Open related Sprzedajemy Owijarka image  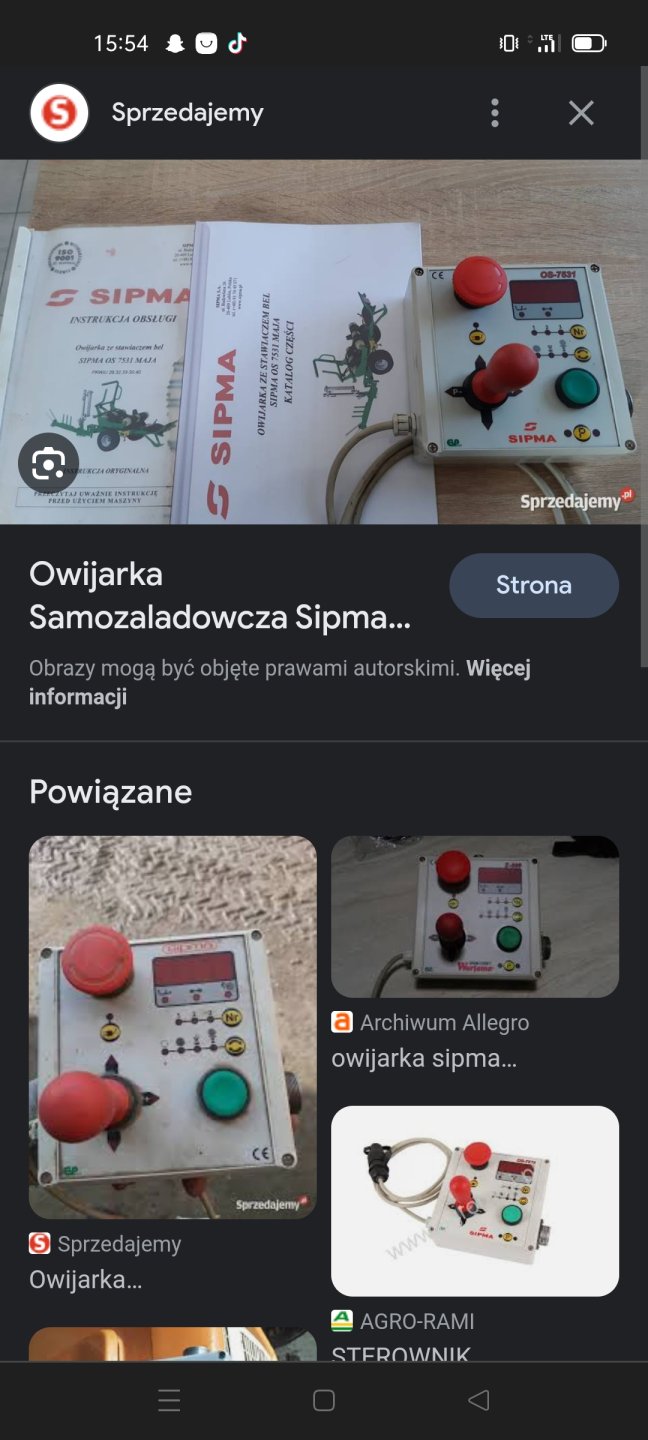(173, 1027)
